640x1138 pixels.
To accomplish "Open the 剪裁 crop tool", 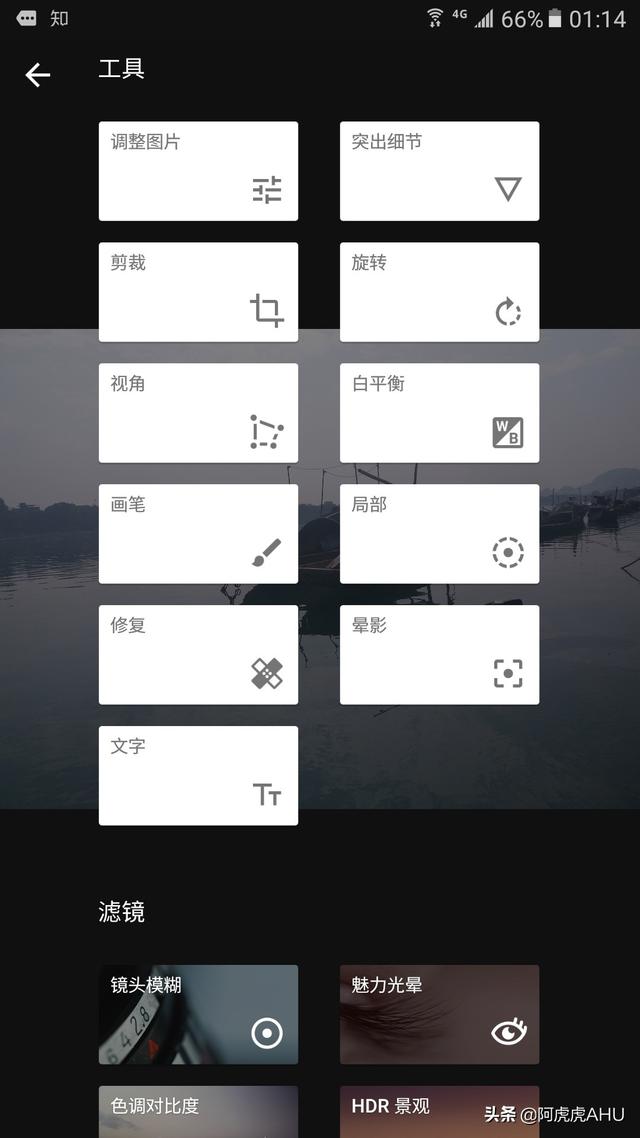I will [x=198, y=292].
